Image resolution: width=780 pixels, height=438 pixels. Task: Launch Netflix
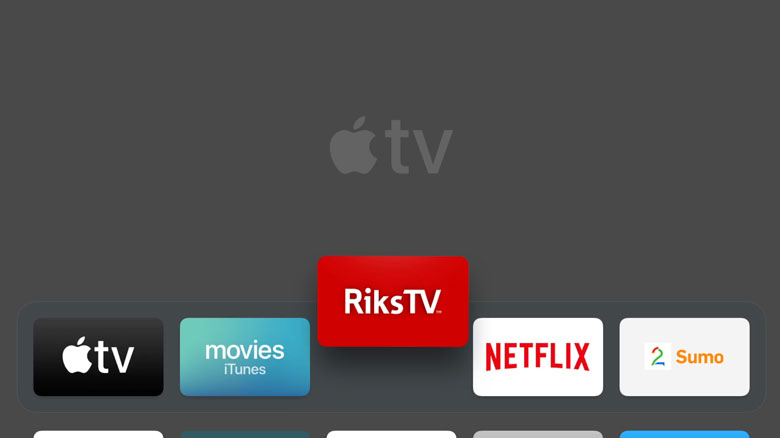coord(538,357)
